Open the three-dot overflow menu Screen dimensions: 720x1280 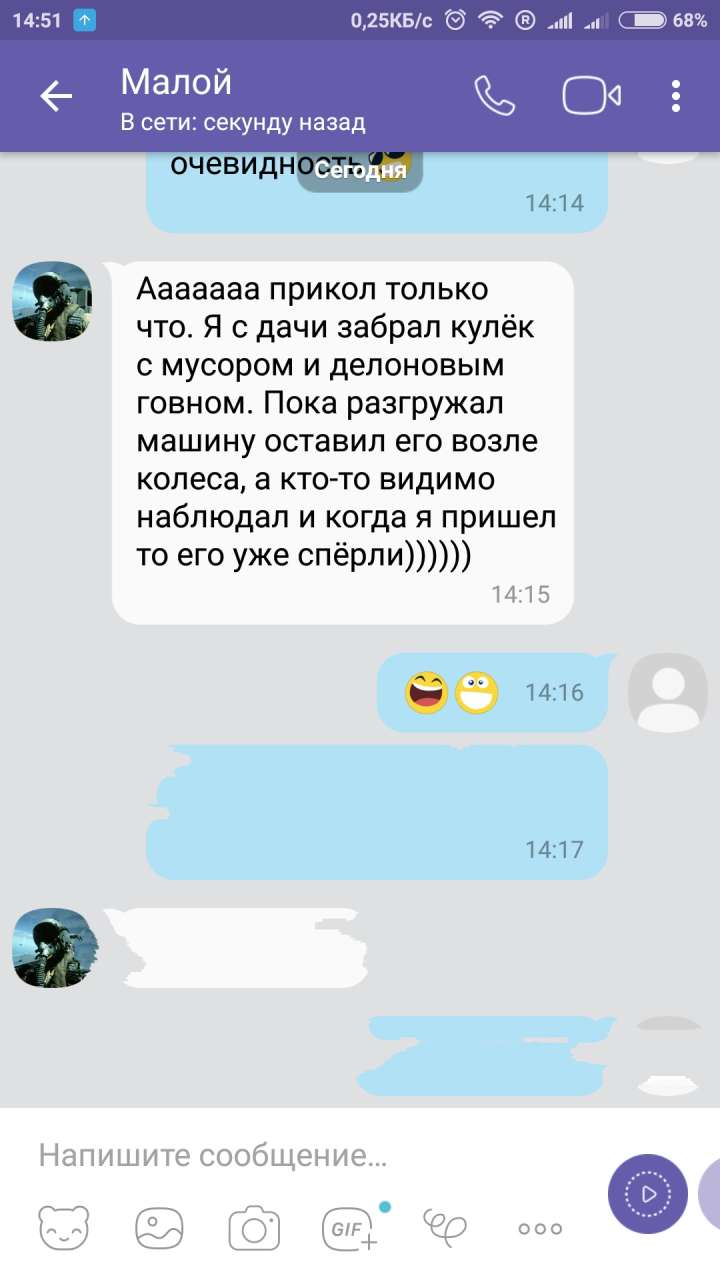pyautogui.click(x=676, y=96)
